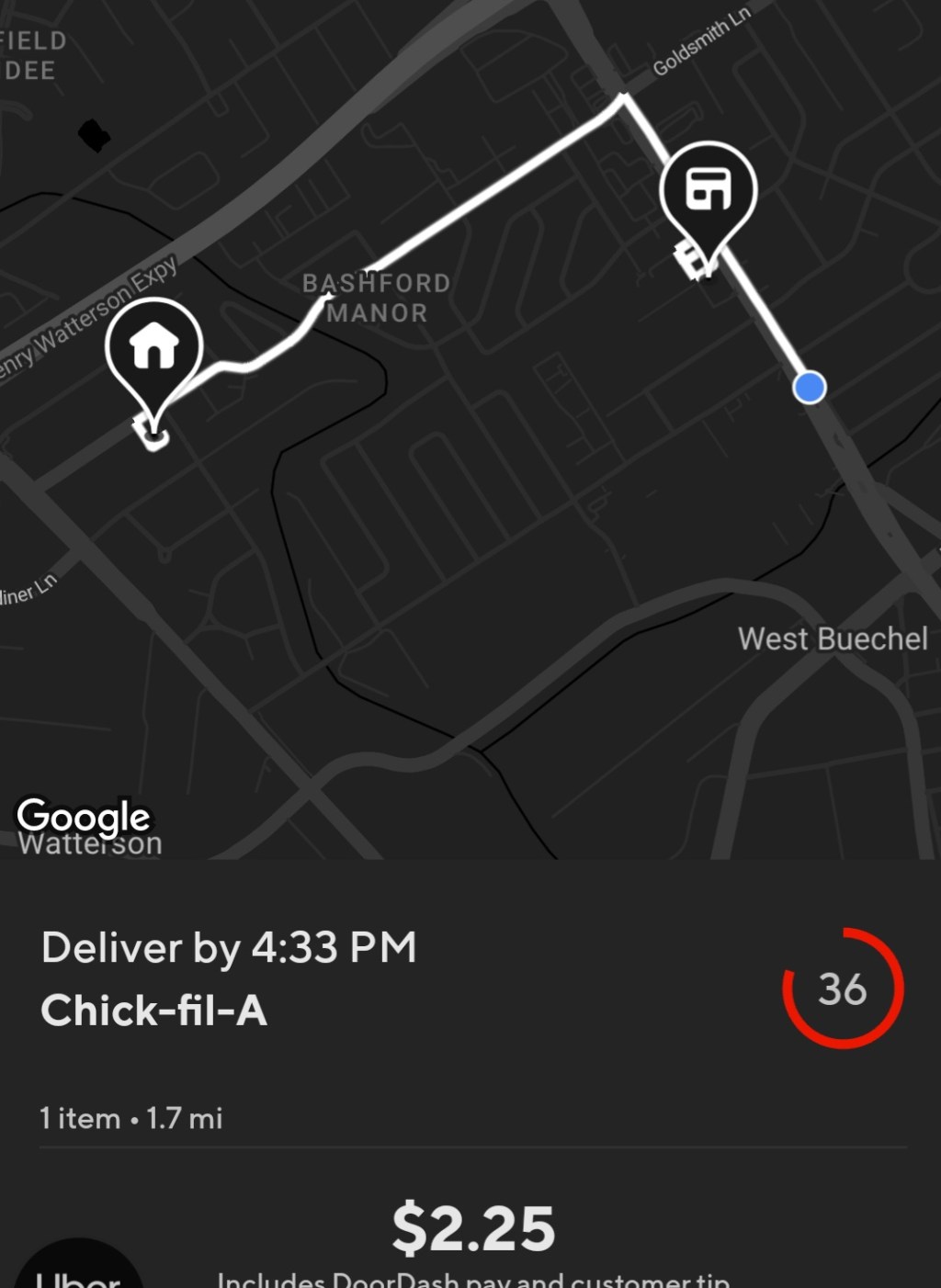This screenshot has width=941, height=1288.
Task: Tap the home drop-off pin on map
Action: 153,349
